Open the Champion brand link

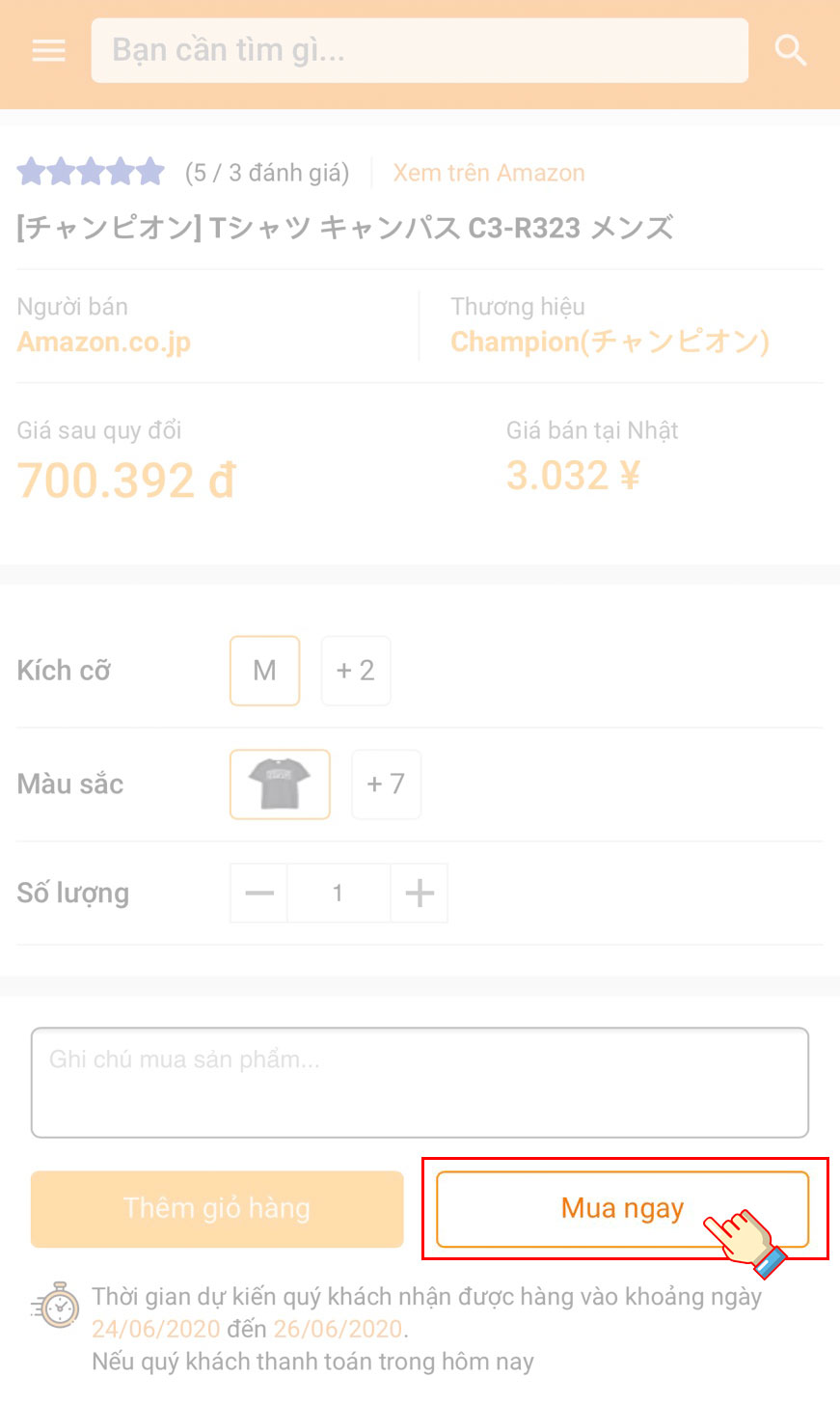pyautogui.click(x=610, y=342)
